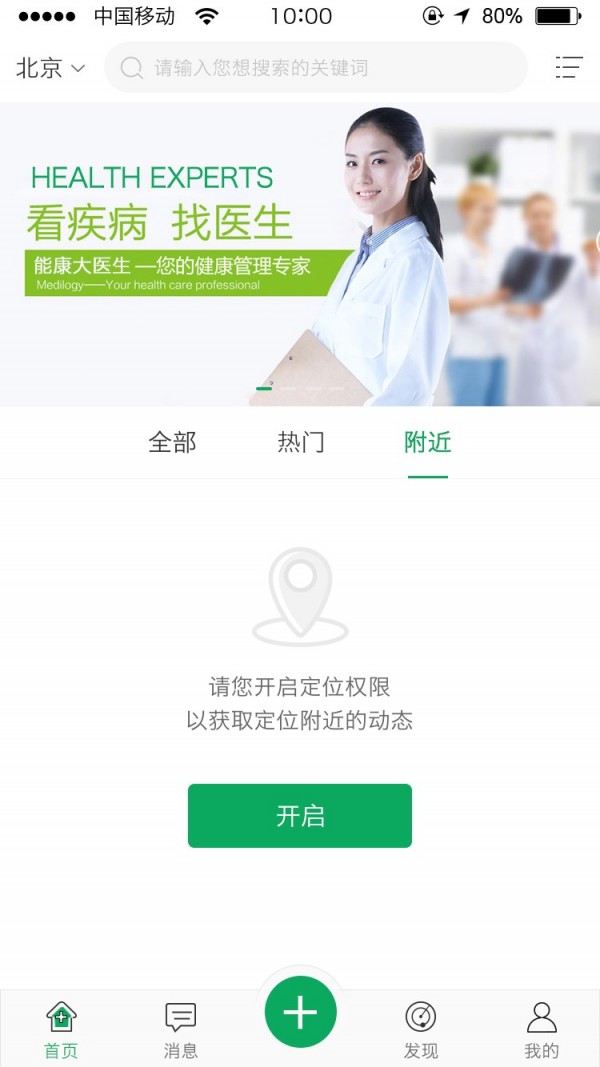Switch to the 全部 tab
This screenshot has height=1067, width=600.
(x=172, y=443)
